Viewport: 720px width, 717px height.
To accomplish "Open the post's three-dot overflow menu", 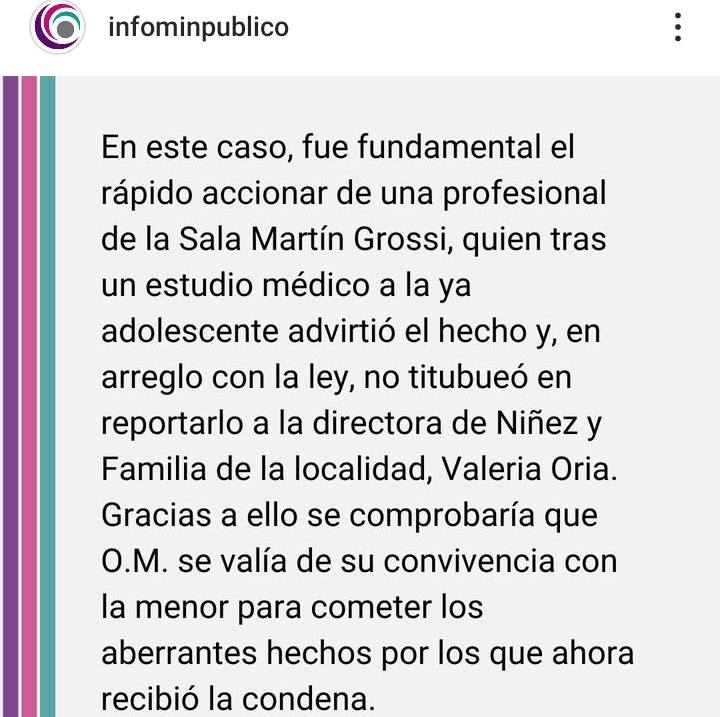I will tap(678, 27).
